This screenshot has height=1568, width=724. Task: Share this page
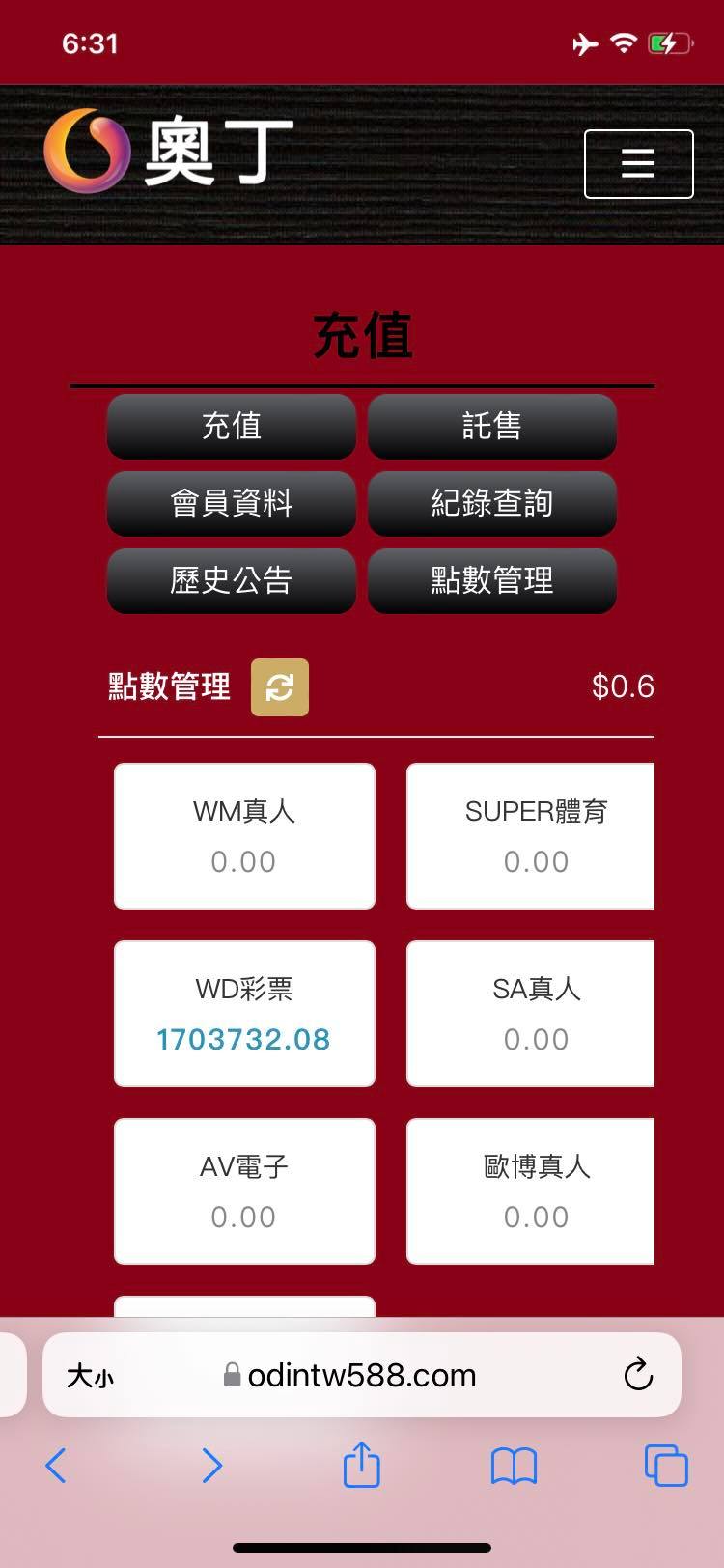[x=362, y=1464]
